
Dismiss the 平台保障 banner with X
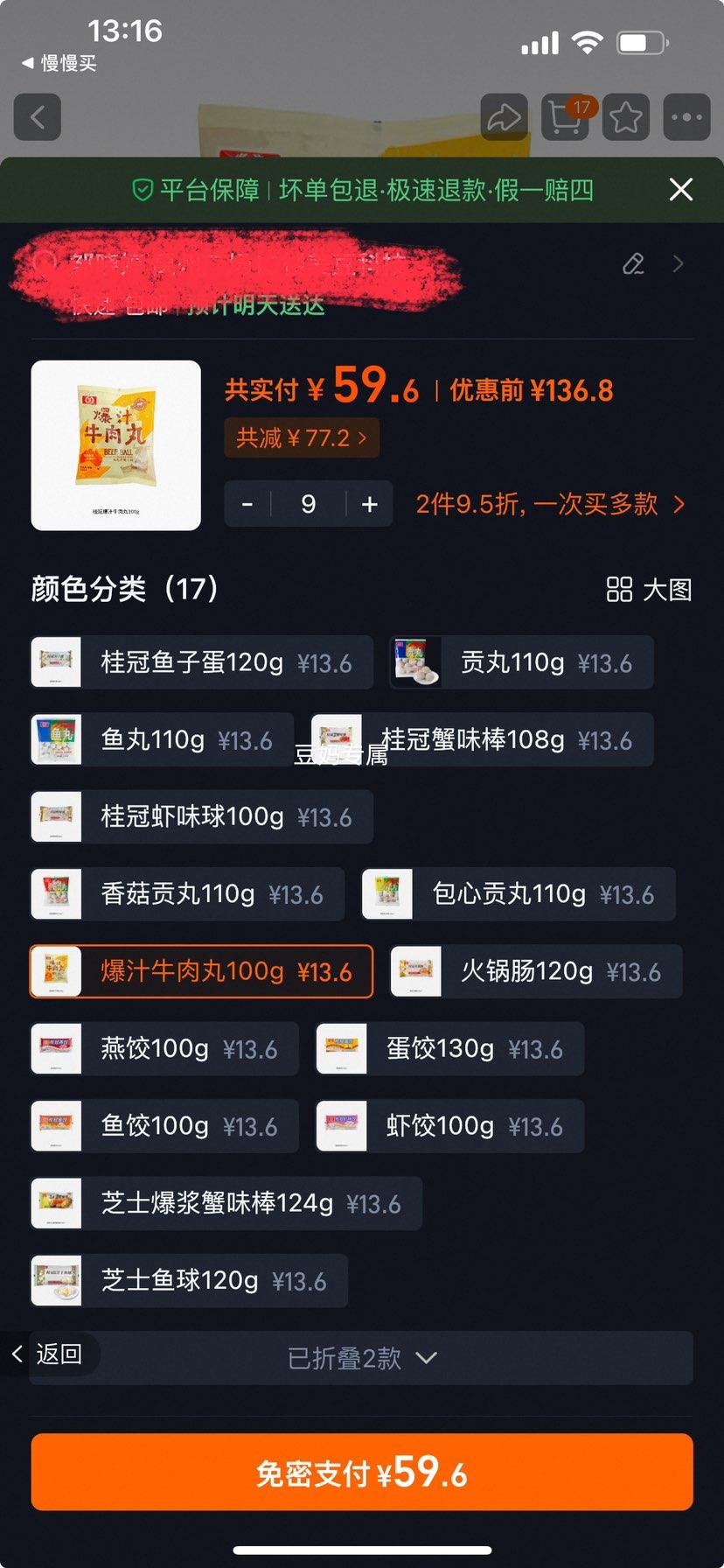tap(680, 189)
